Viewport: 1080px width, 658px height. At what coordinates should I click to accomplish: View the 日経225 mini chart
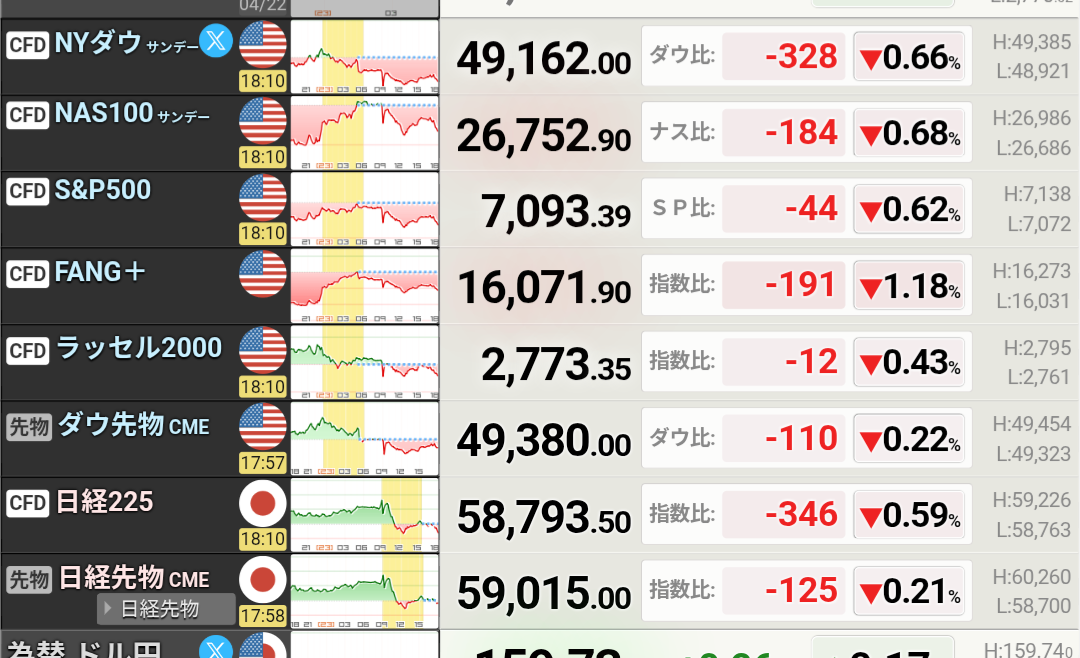[364, 515]
